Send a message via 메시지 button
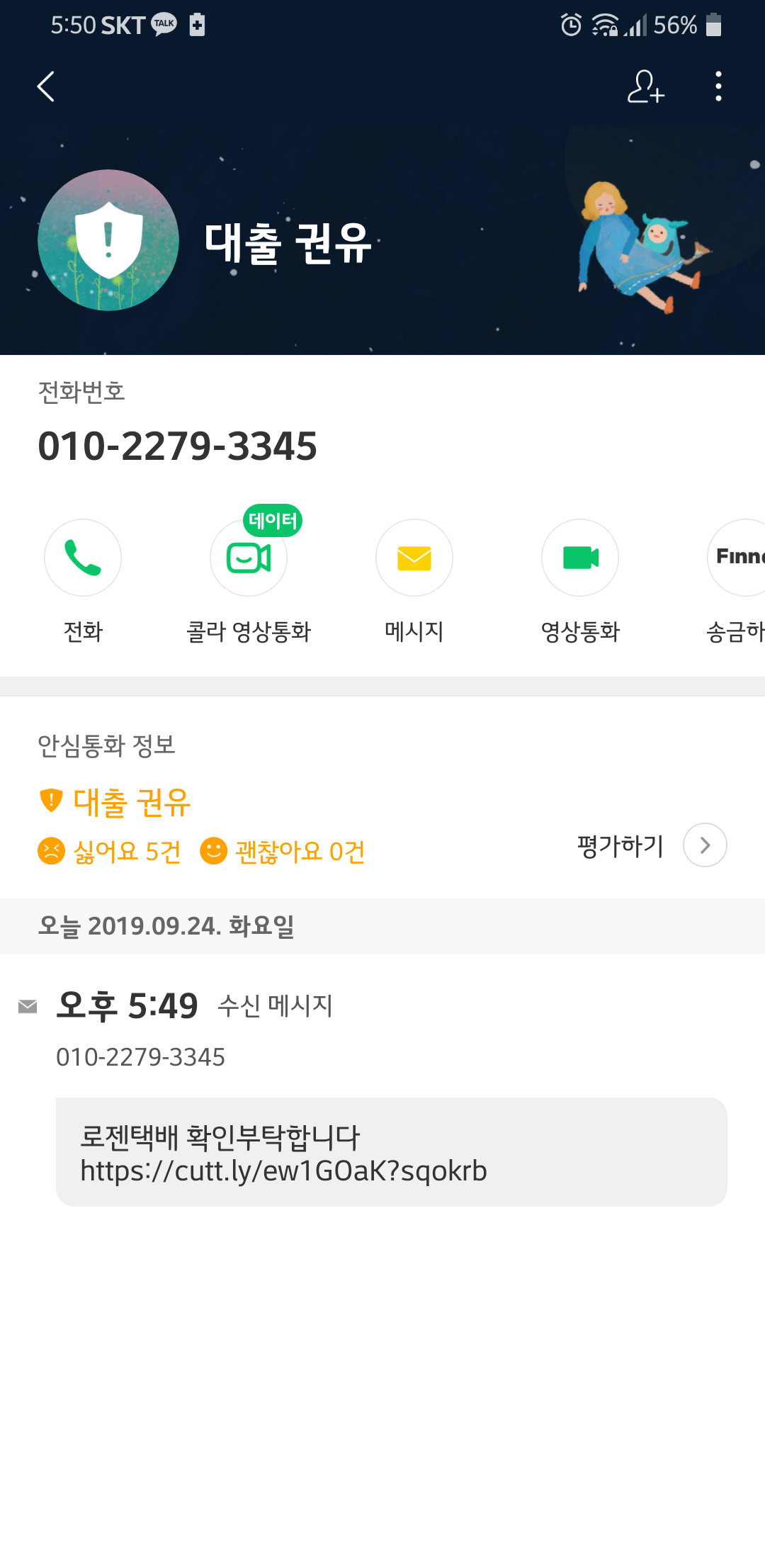The image size is (765, 1568). tap(414, 558)
